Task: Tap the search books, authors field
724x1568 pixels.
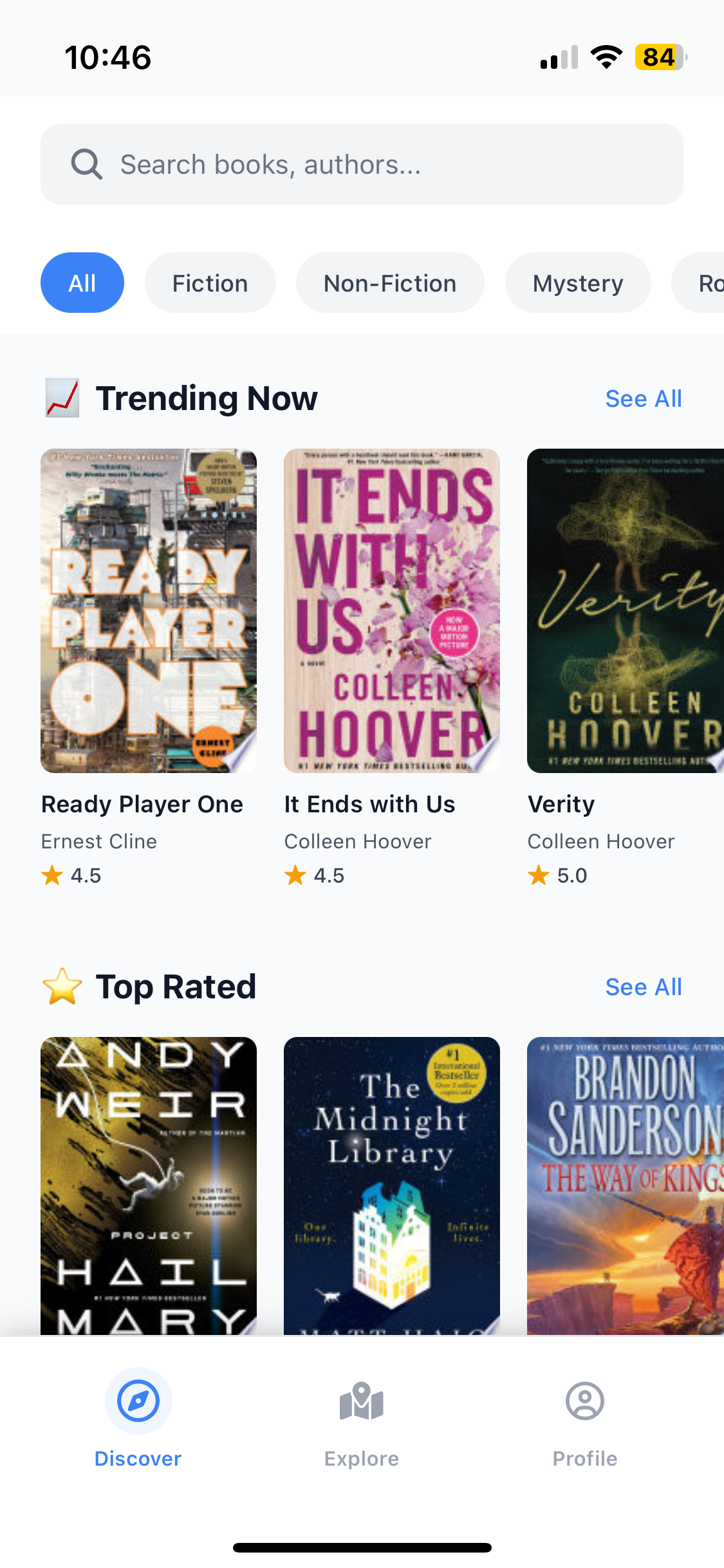Action: click(362, 164)
